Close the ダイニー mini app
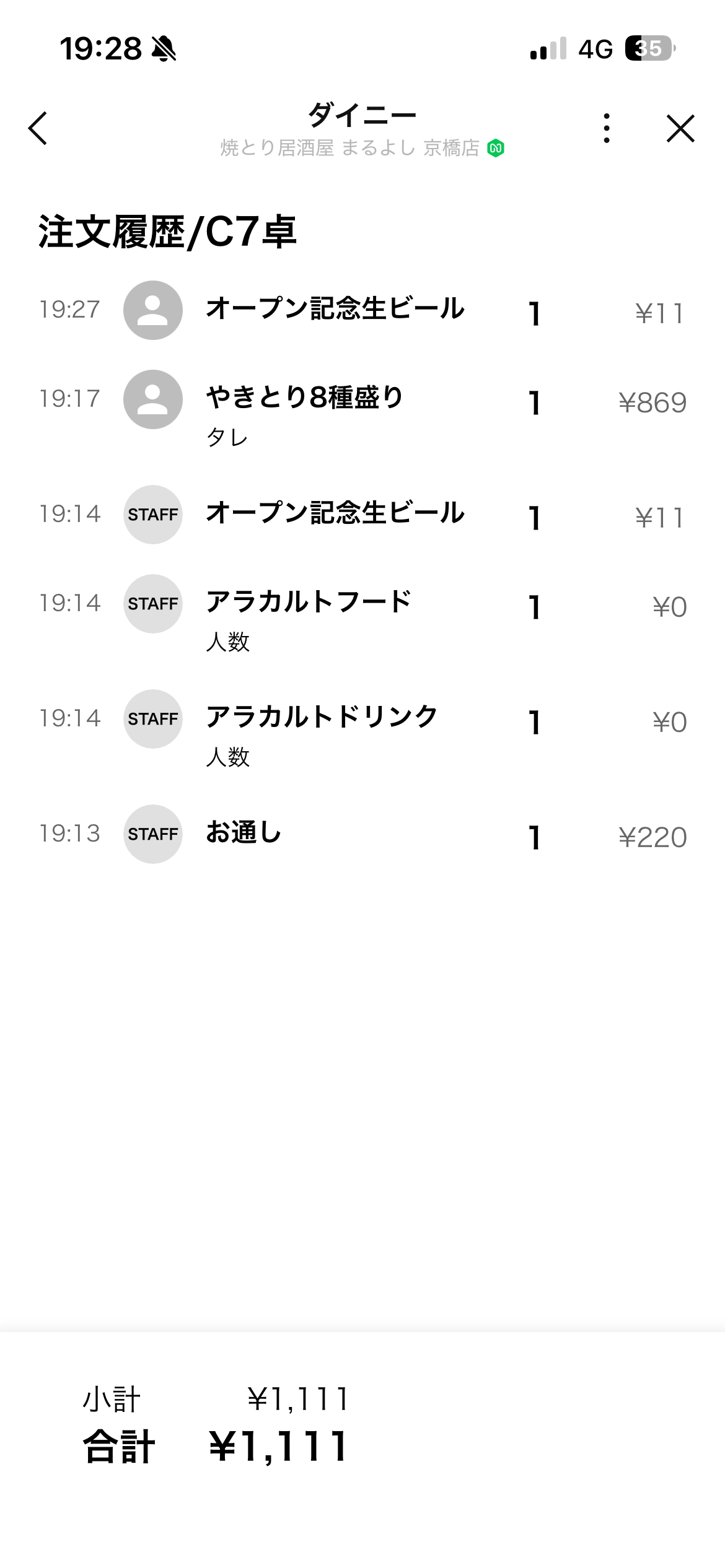The image size is (725, 1568). [680, 128]
